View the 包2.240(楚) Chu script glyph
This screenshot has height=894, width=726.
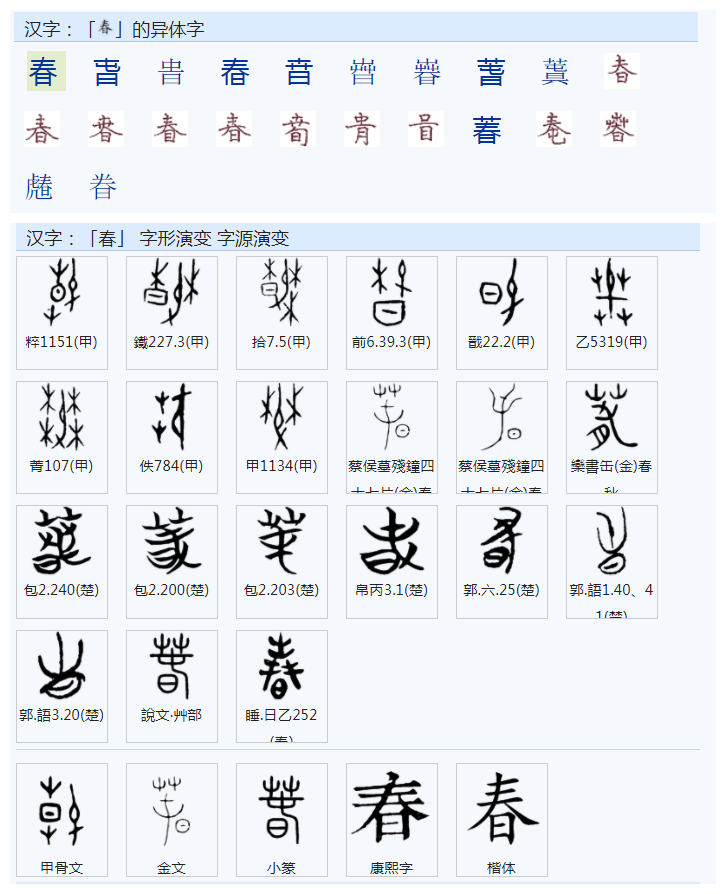click(62, 560)
